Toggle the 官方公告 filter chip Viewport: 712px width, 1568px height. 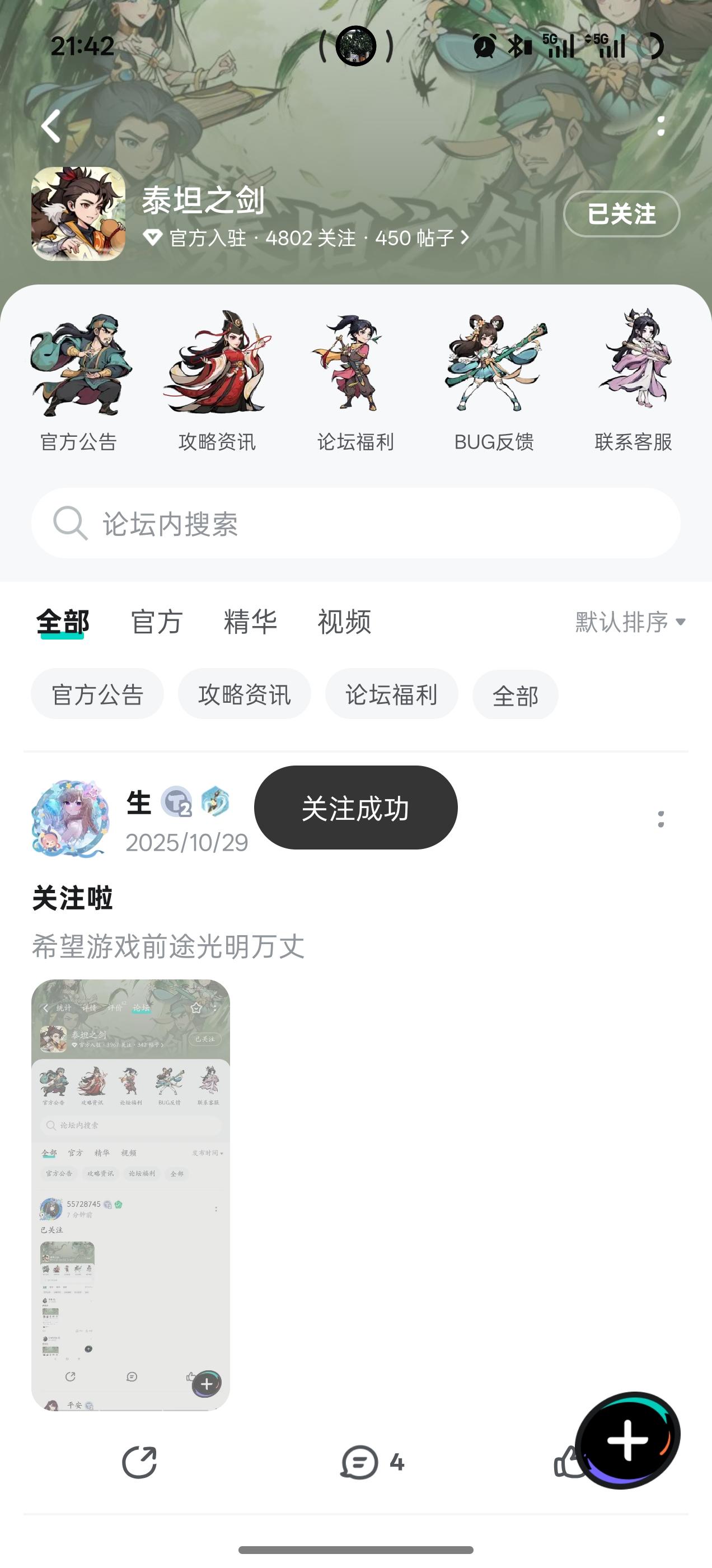click(97, 694)
